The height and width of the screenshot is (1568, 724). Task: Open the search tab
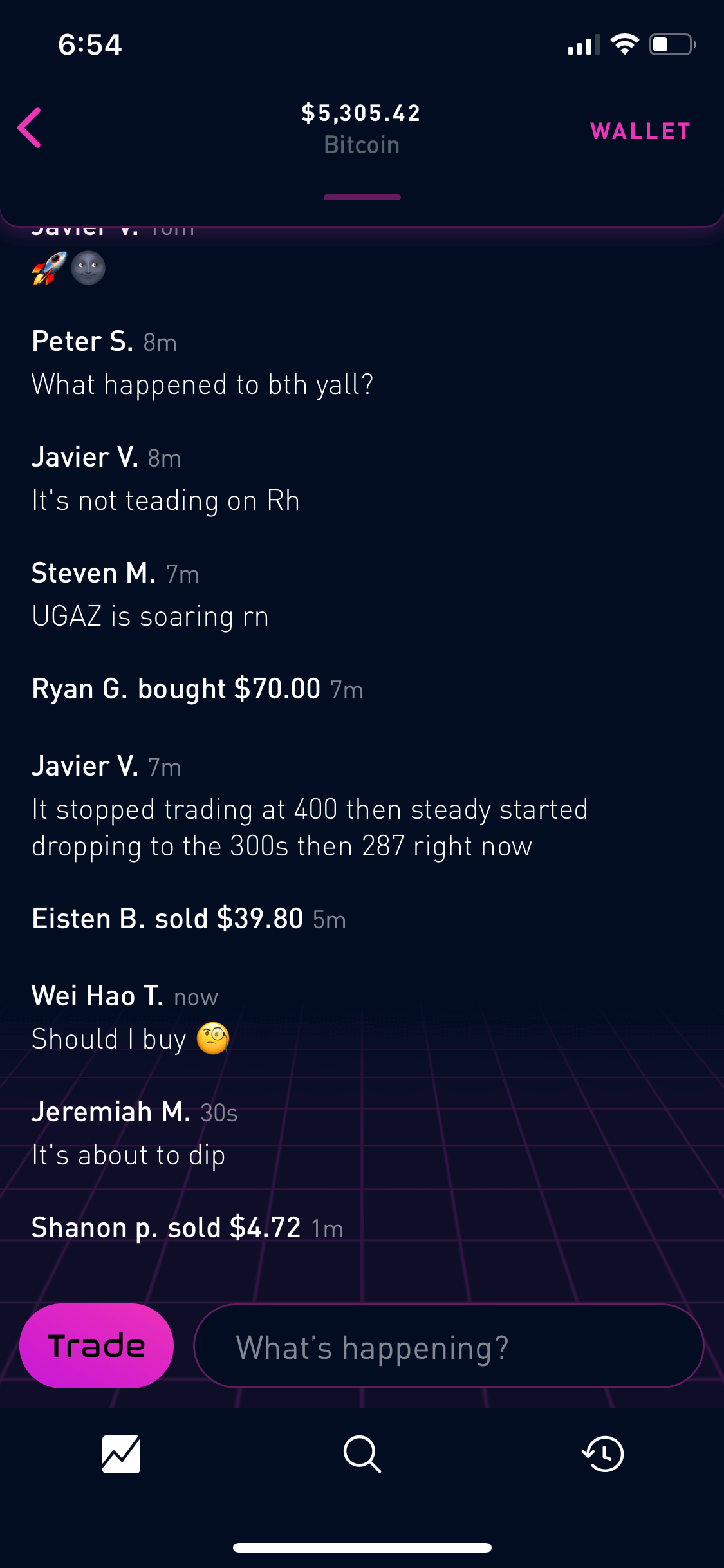pos(362,1454)
